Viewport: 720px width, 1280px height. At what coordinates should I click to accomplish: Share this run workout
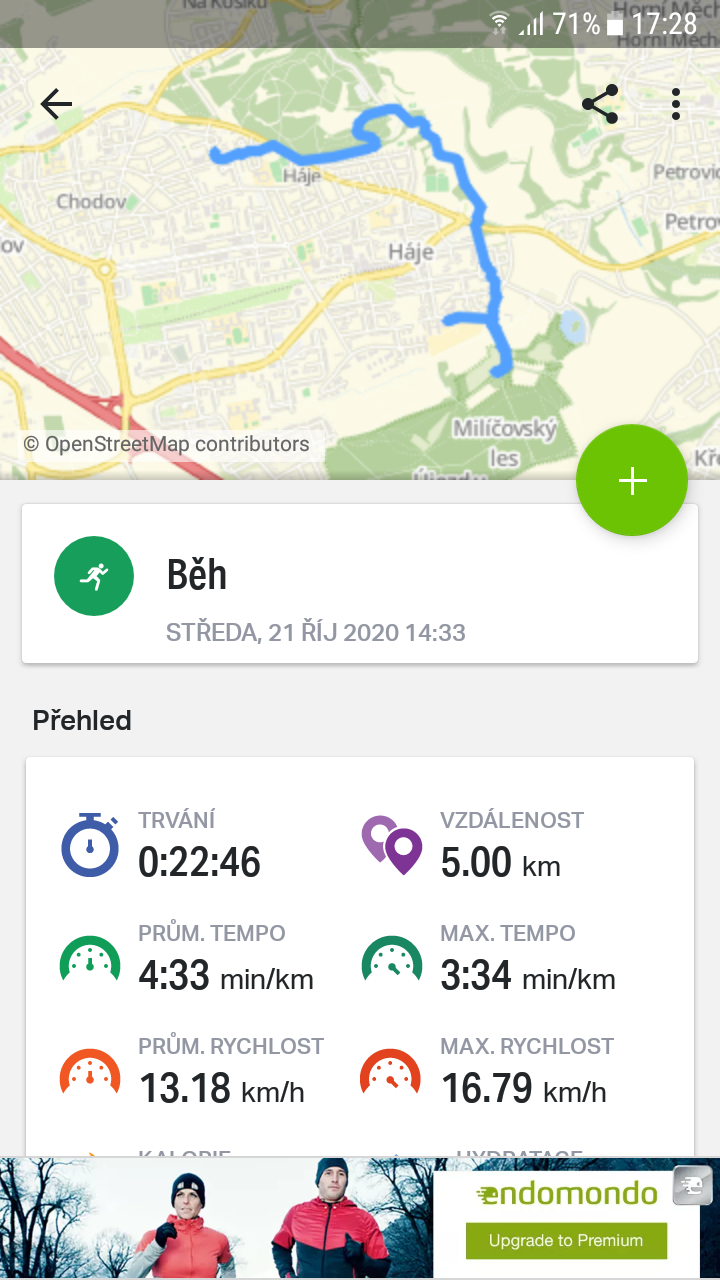(x=600, y=104)
